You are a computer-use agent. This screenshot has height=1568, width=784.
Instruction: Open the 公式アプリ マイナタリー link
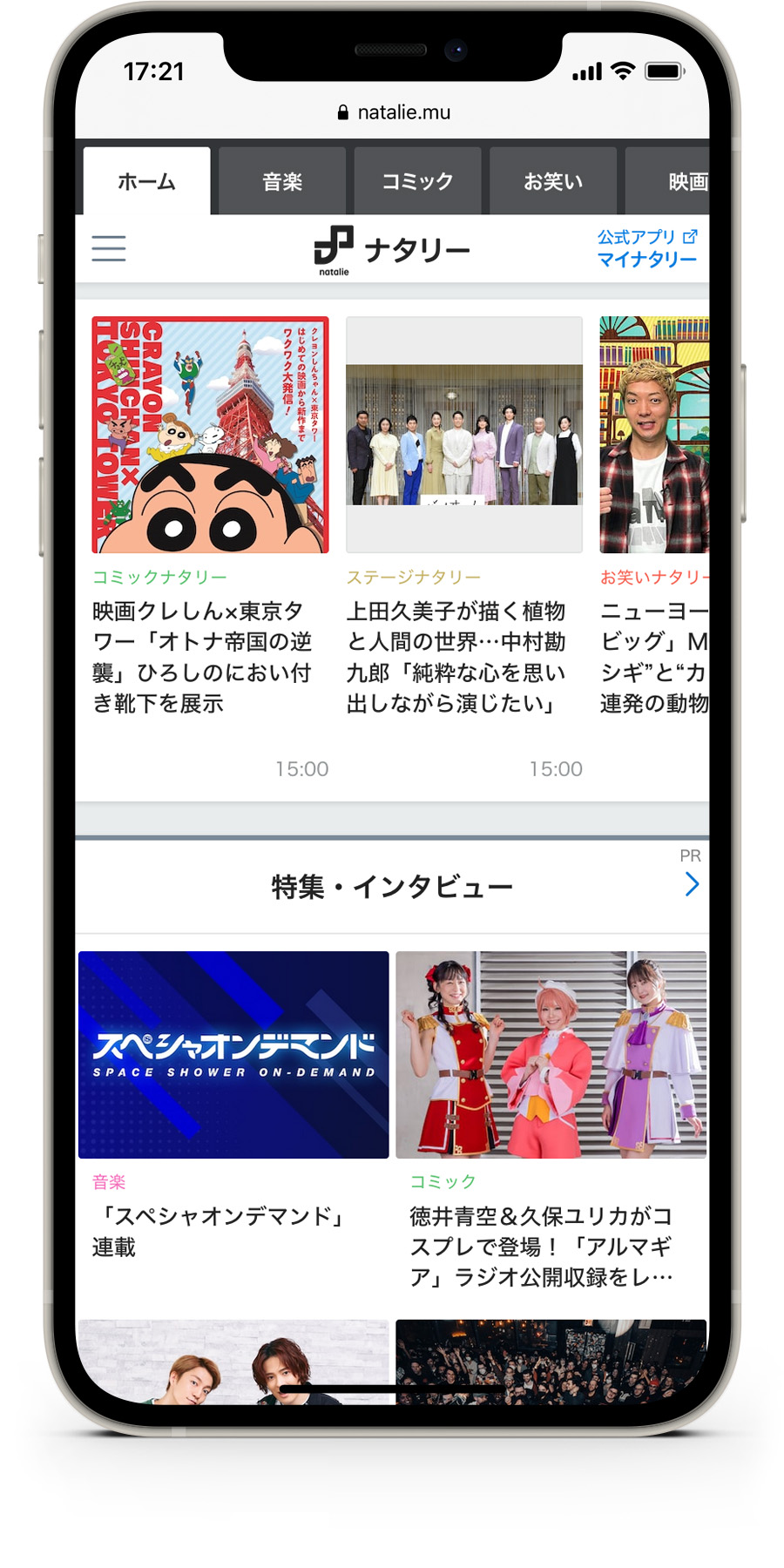(x=646, y=248)
